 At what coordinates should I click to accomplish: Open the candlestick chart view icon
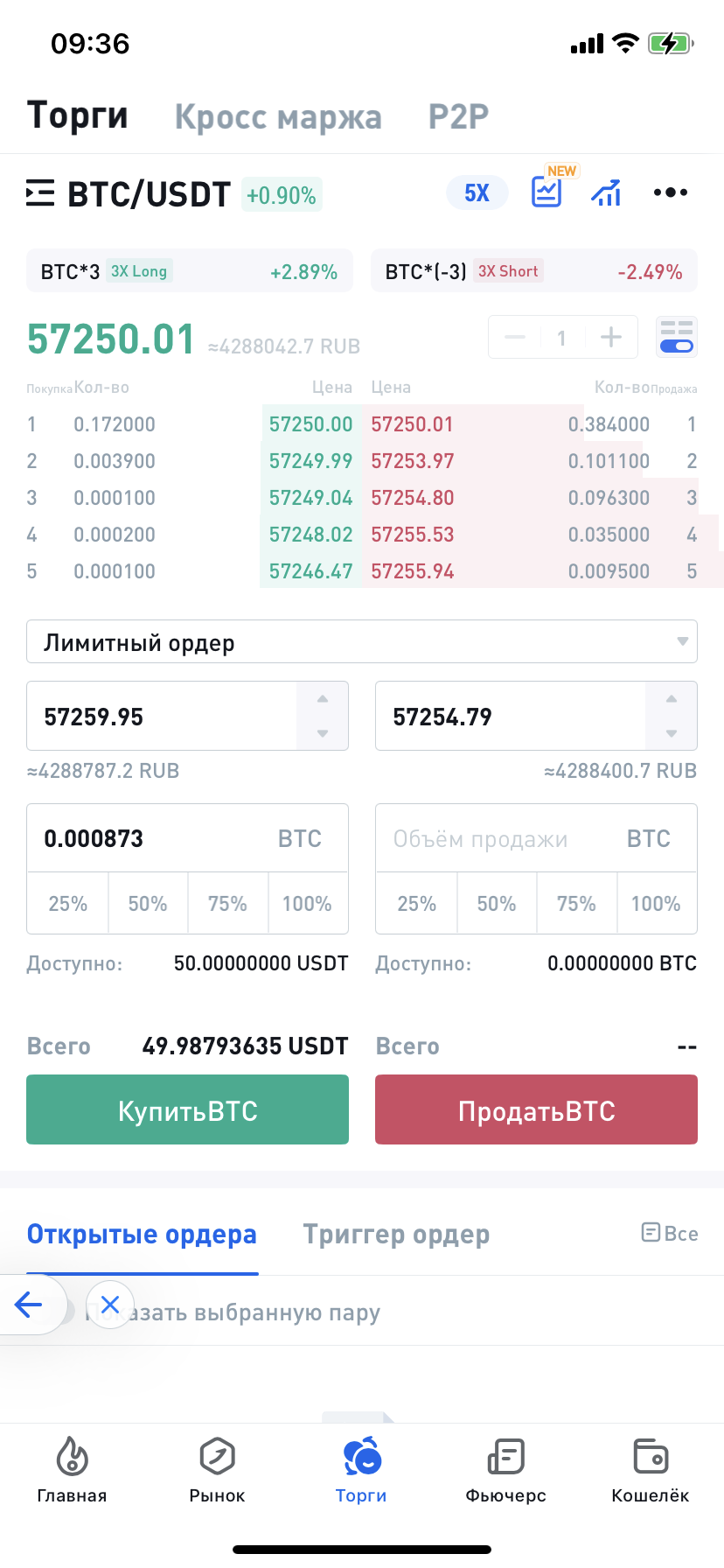point(606,192)
